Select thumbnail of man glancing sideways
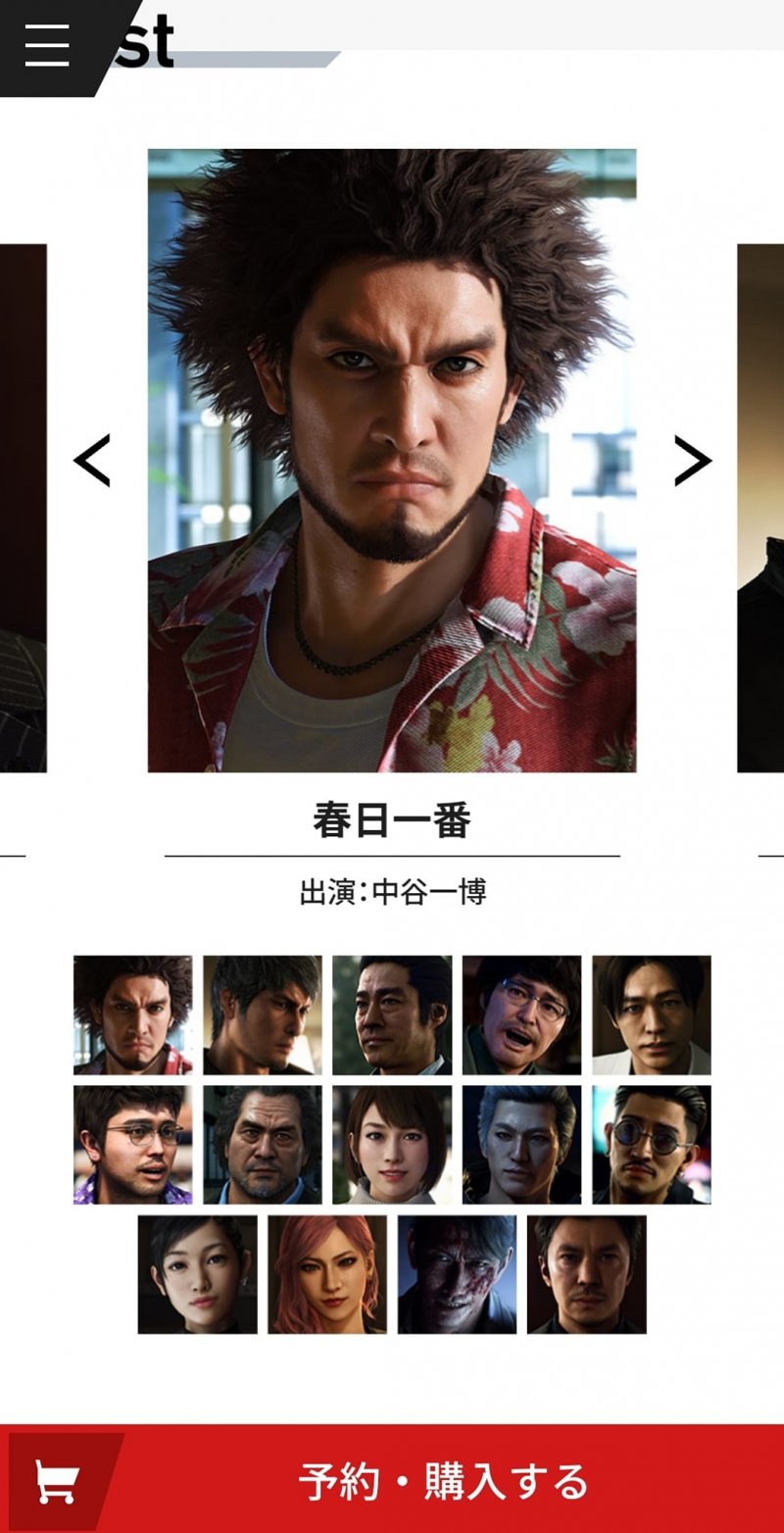 pos(262,1015)
